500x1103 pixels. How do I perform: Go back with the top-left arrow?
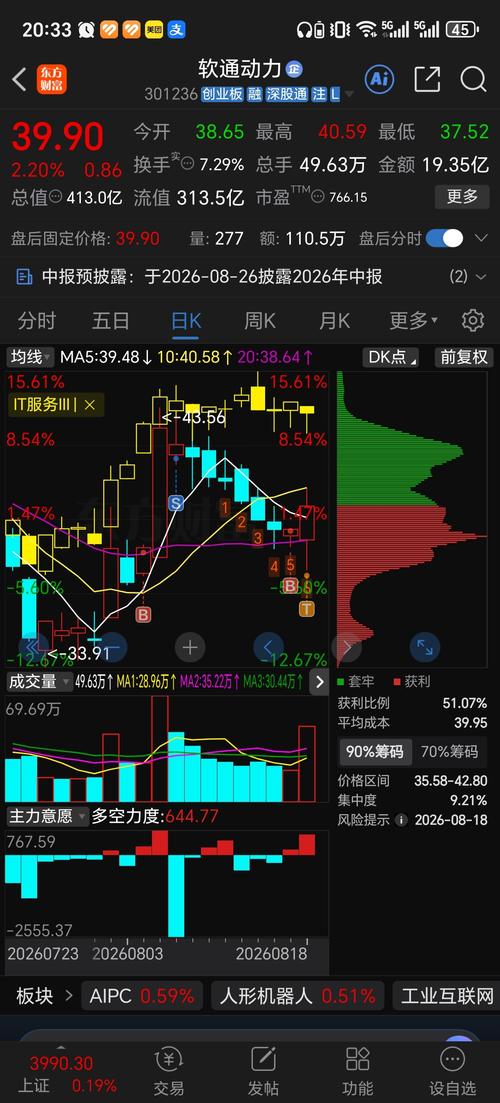(19, 79)
